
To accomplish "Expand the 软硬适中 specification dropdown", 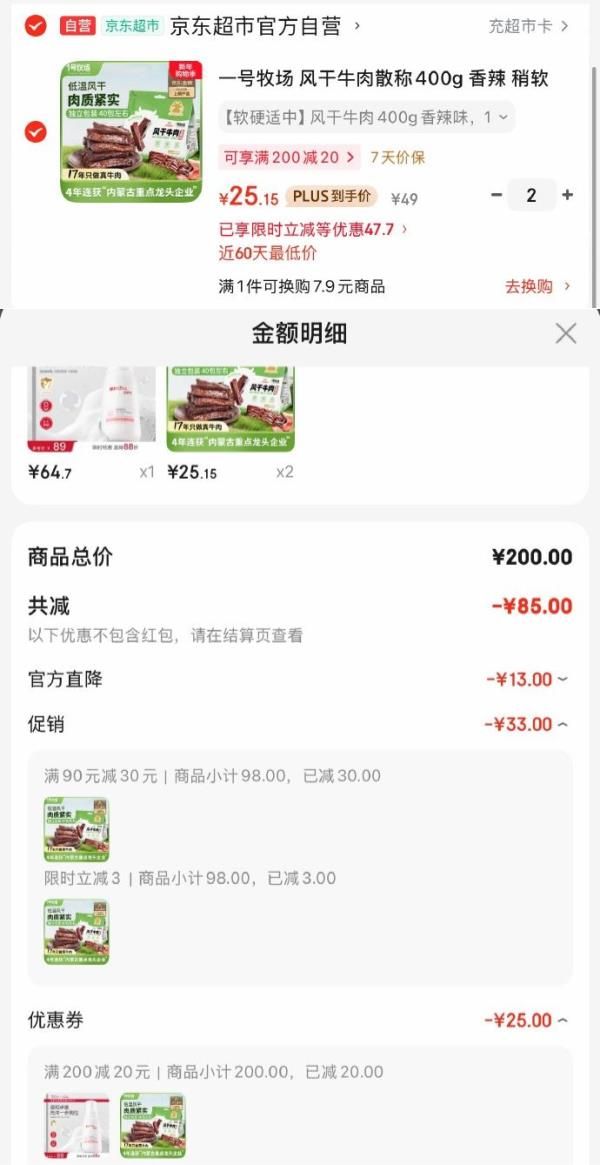I will click(x=366, y=117).
